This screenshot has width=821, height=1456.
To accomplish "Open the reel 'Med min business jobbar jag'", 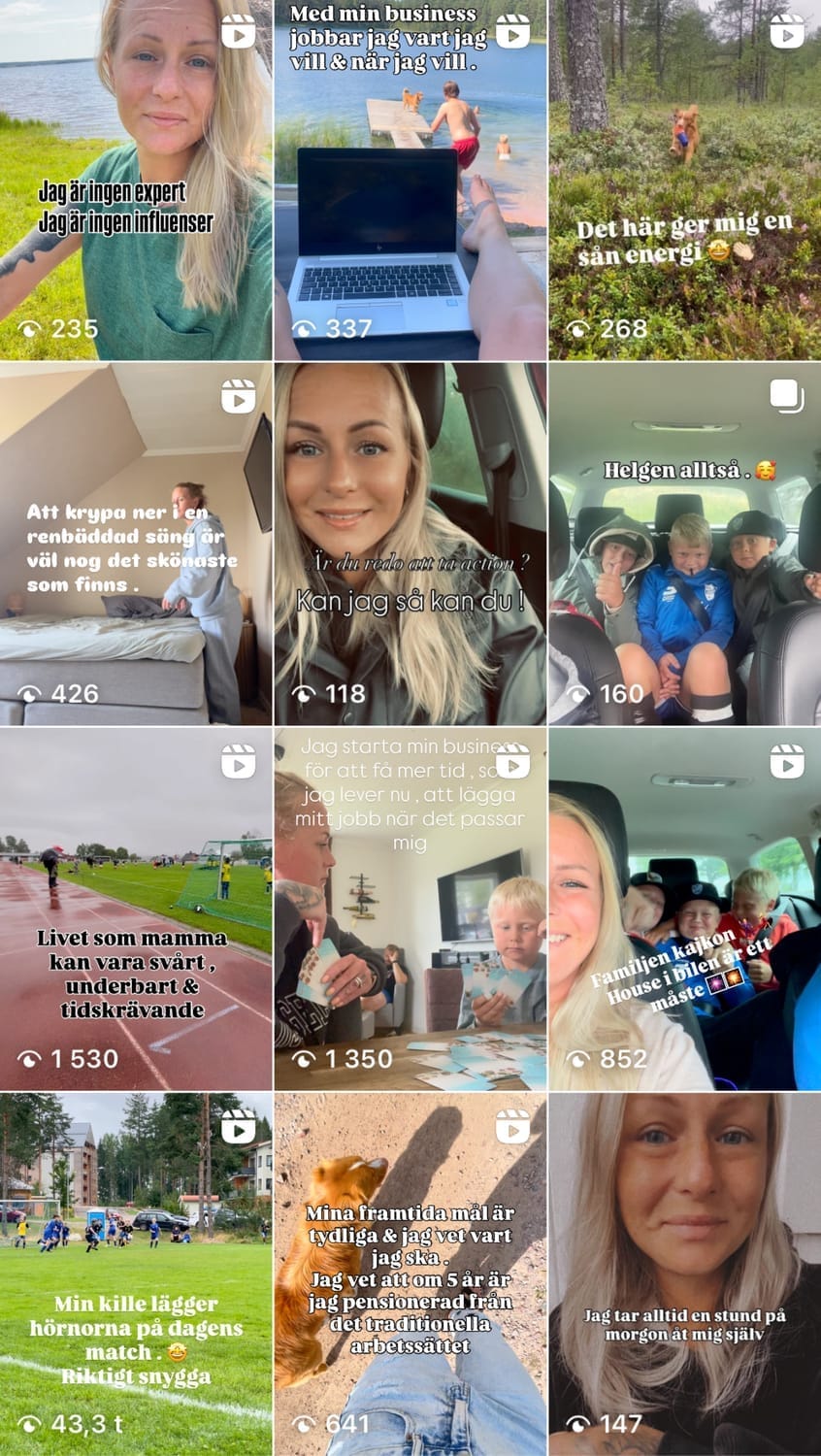I will point(410,180).
